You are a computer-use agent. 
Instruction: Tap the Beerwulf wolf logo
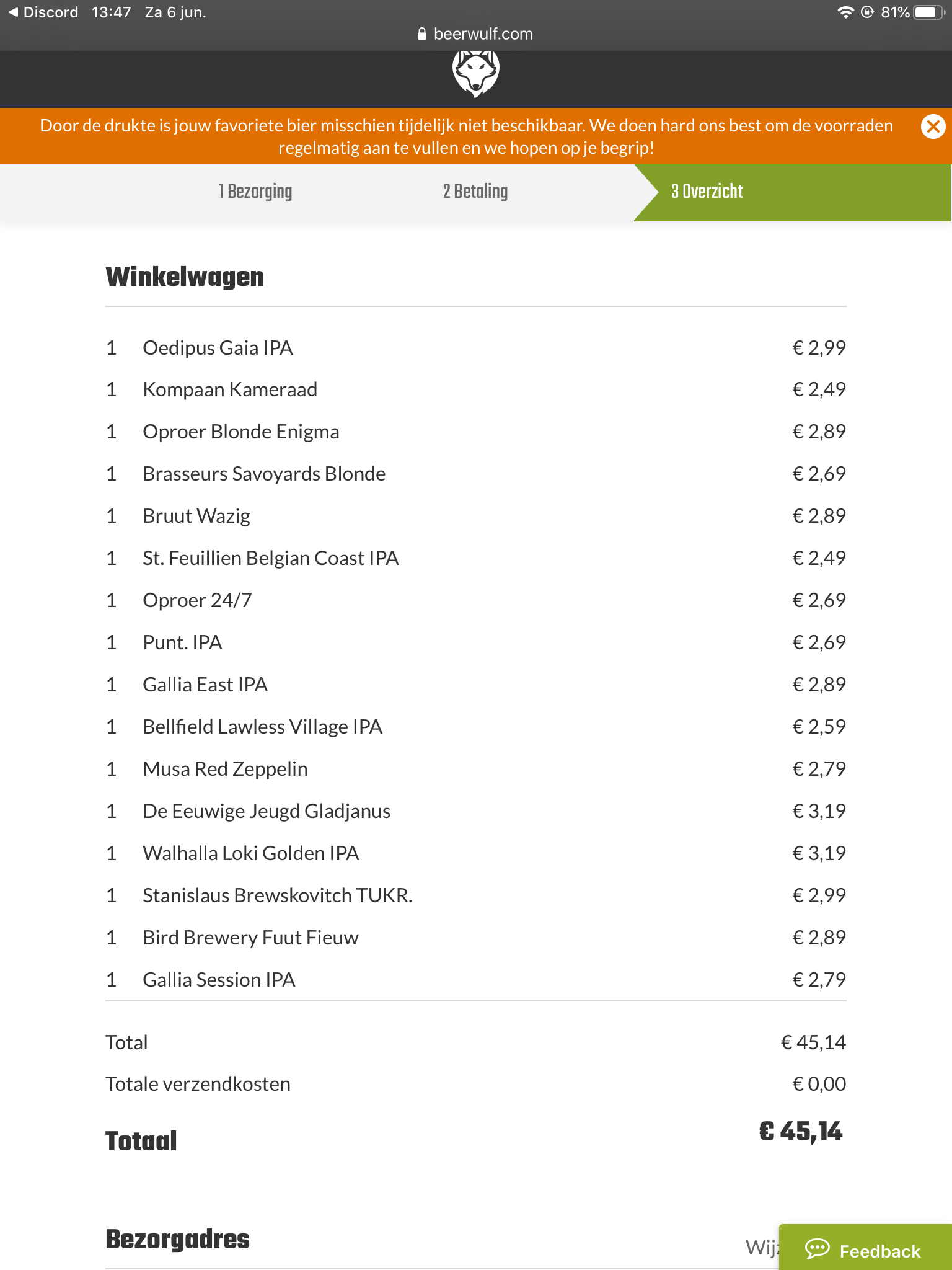click(x=475, y=73)
